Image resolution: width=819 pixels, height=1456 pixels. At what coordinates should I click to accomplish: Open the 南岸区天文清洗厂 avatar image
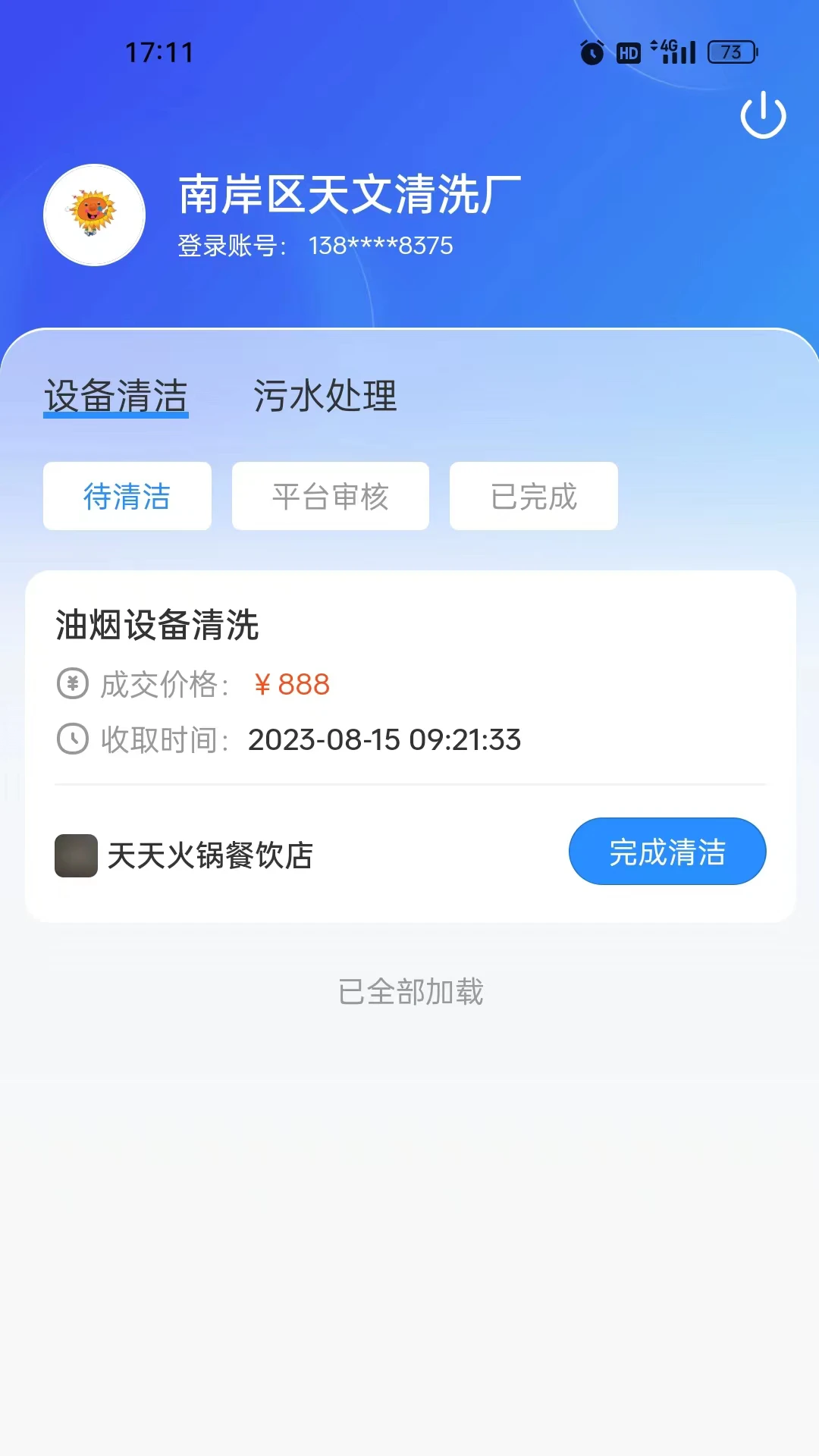click(x=94, y=215)
